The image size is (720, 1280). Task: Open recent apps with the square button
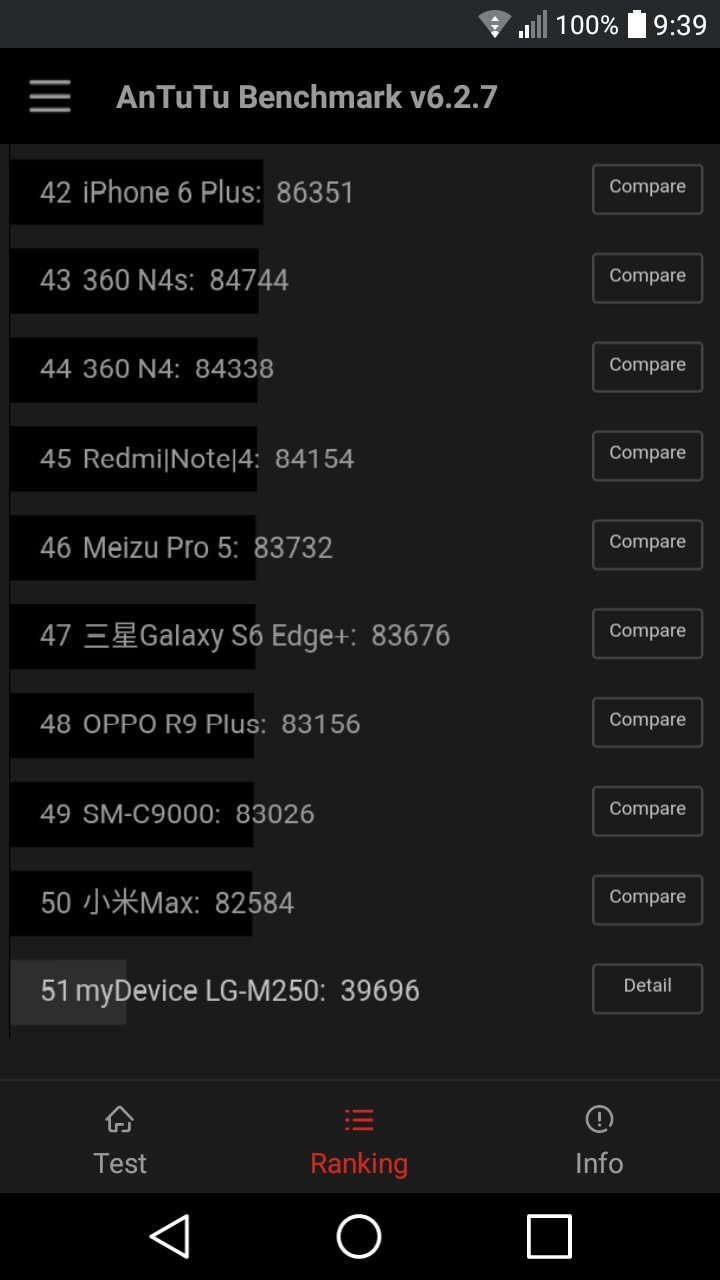(x=546, y=1237)
